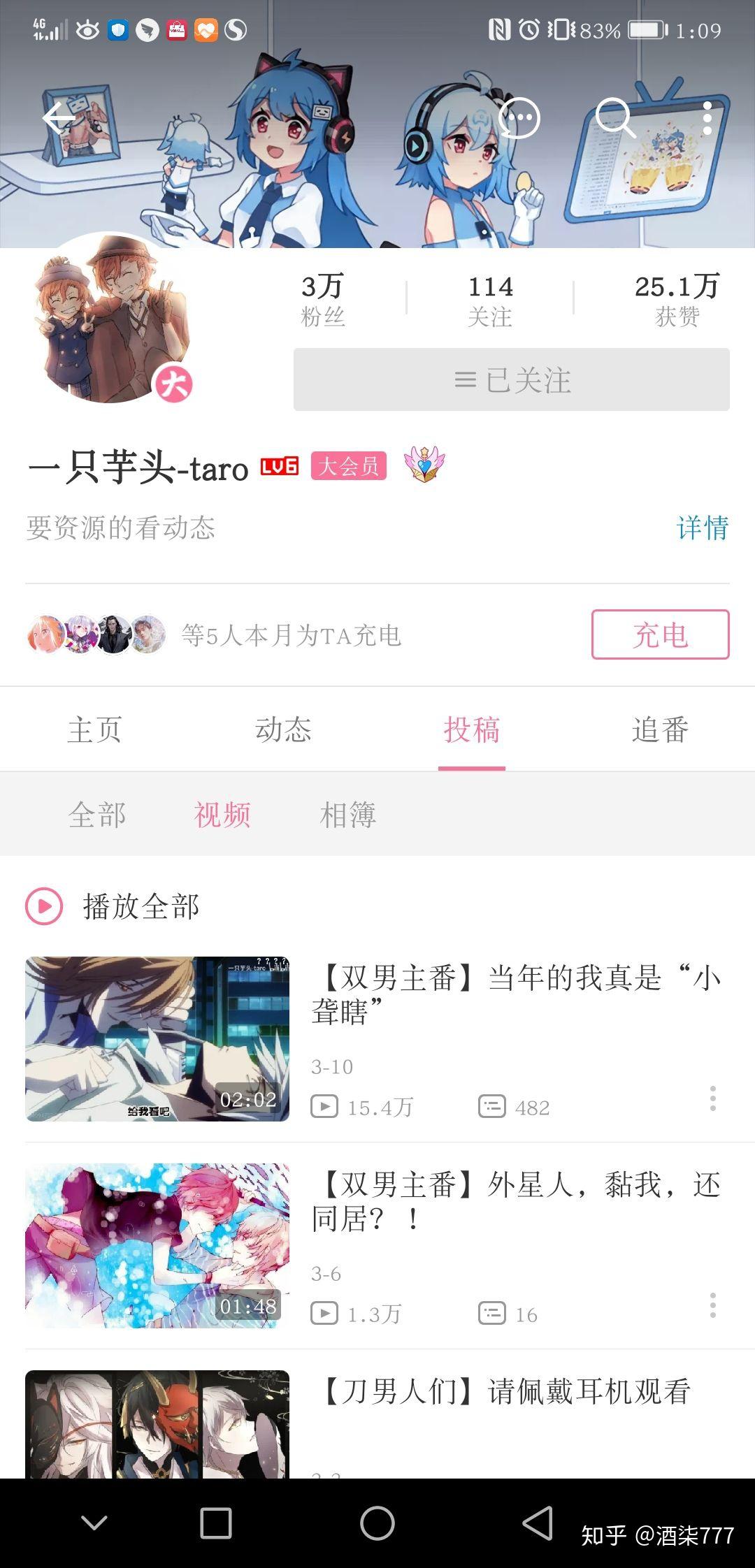The height and width of the screenshot is (1568, 755).
Task: Open the message chat bubble icon
Action: point(519,118)
